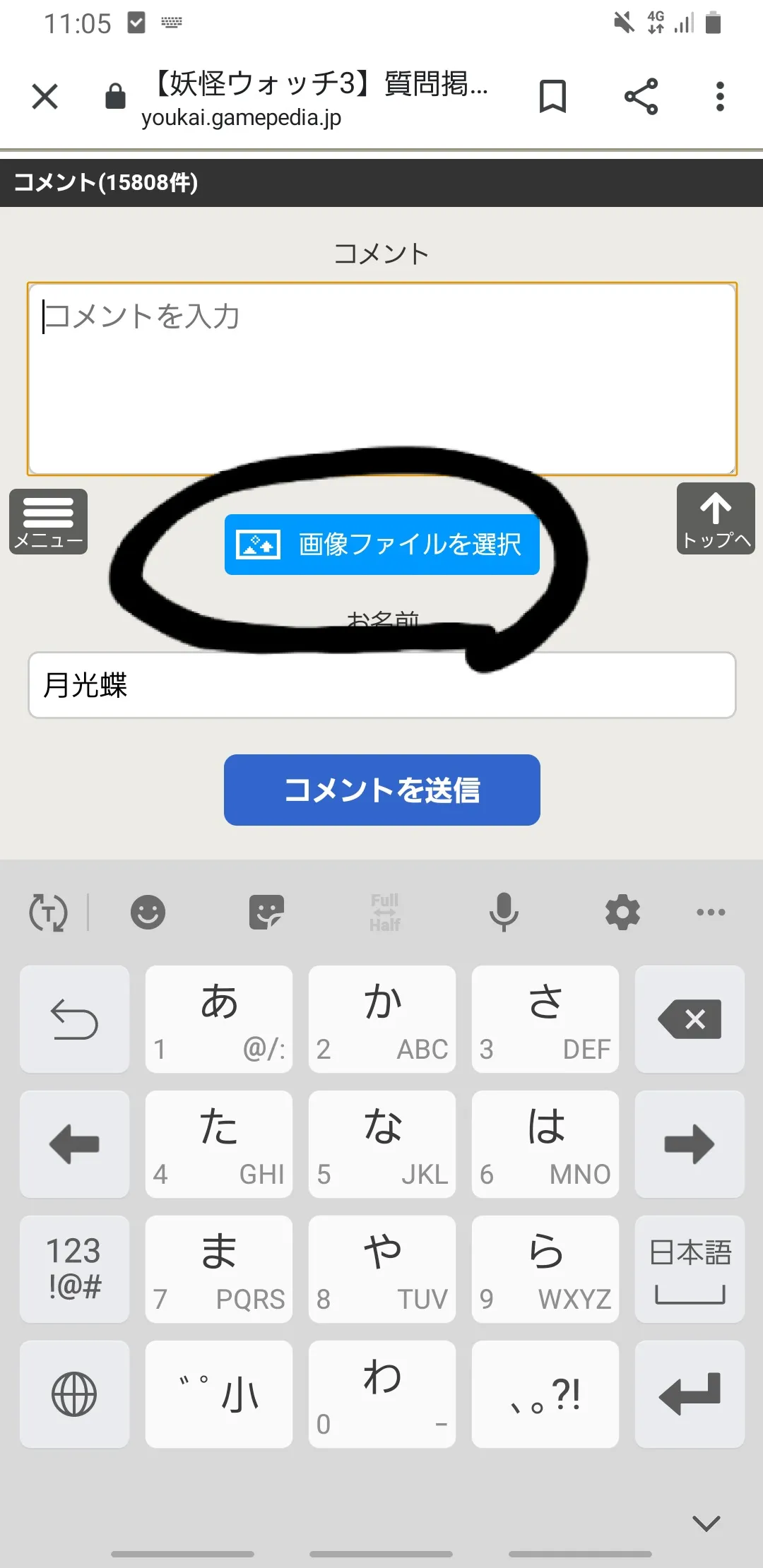Switch keyboard to 123 !@# symbols
The width and height of the screenshot is (763, 1568).
(74, 1269)
